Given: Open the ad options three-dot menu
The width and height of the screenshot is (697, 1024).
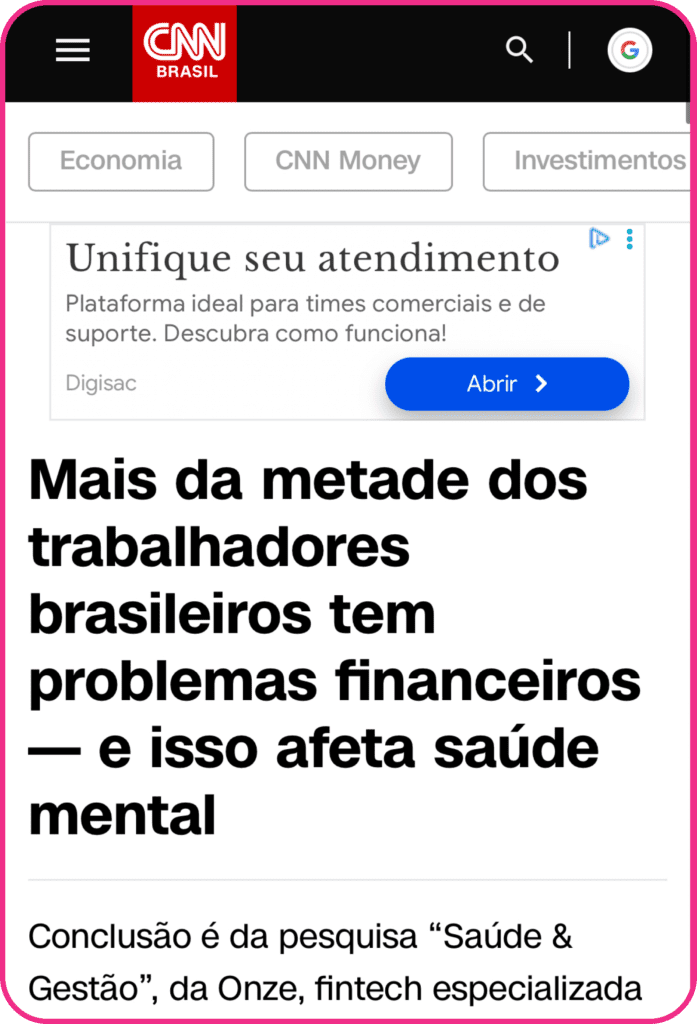Looking at the screenshot, I should click(x=629, y=239).
